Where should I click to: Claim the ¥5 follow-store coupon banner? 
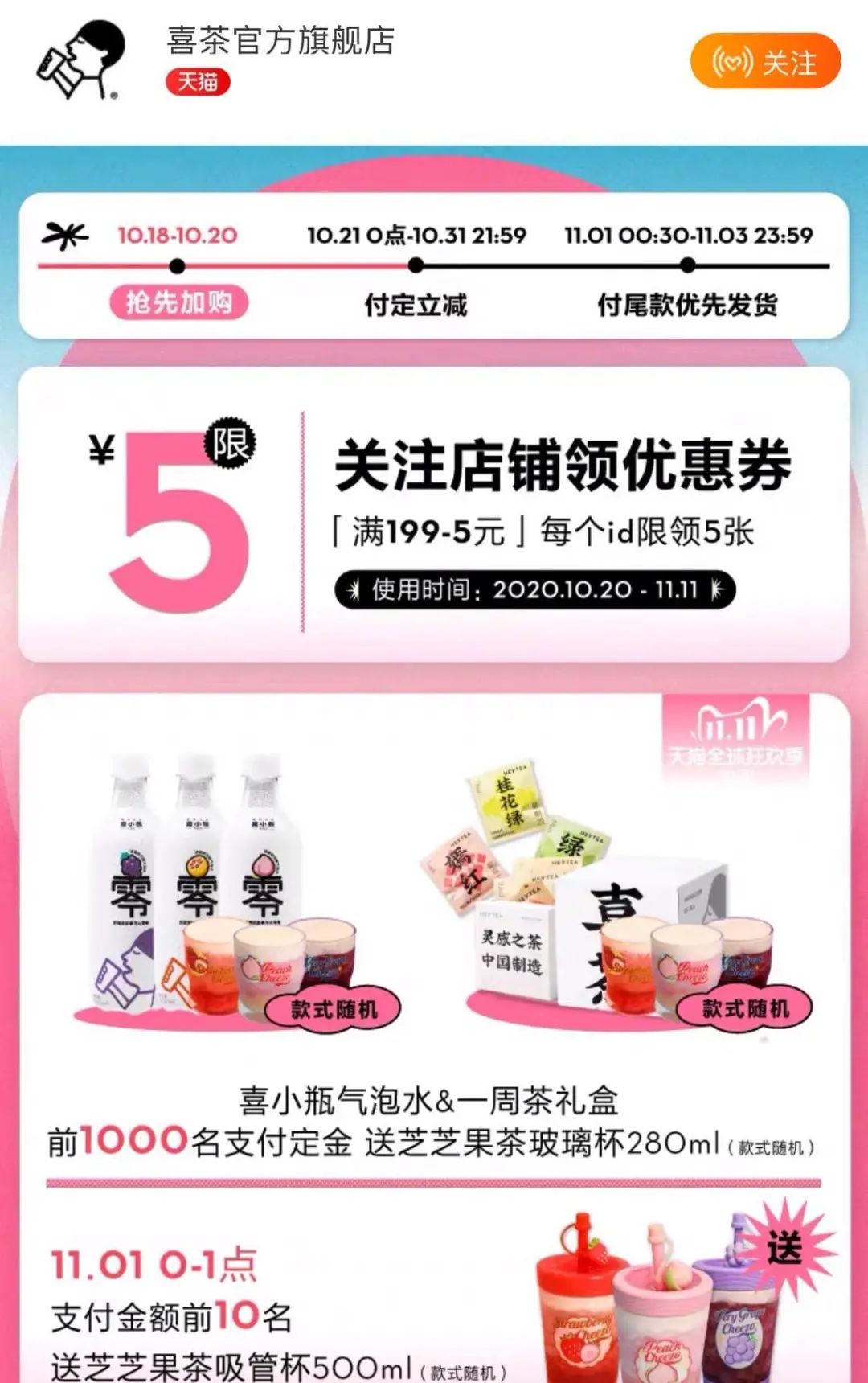(x=434, y=515)
